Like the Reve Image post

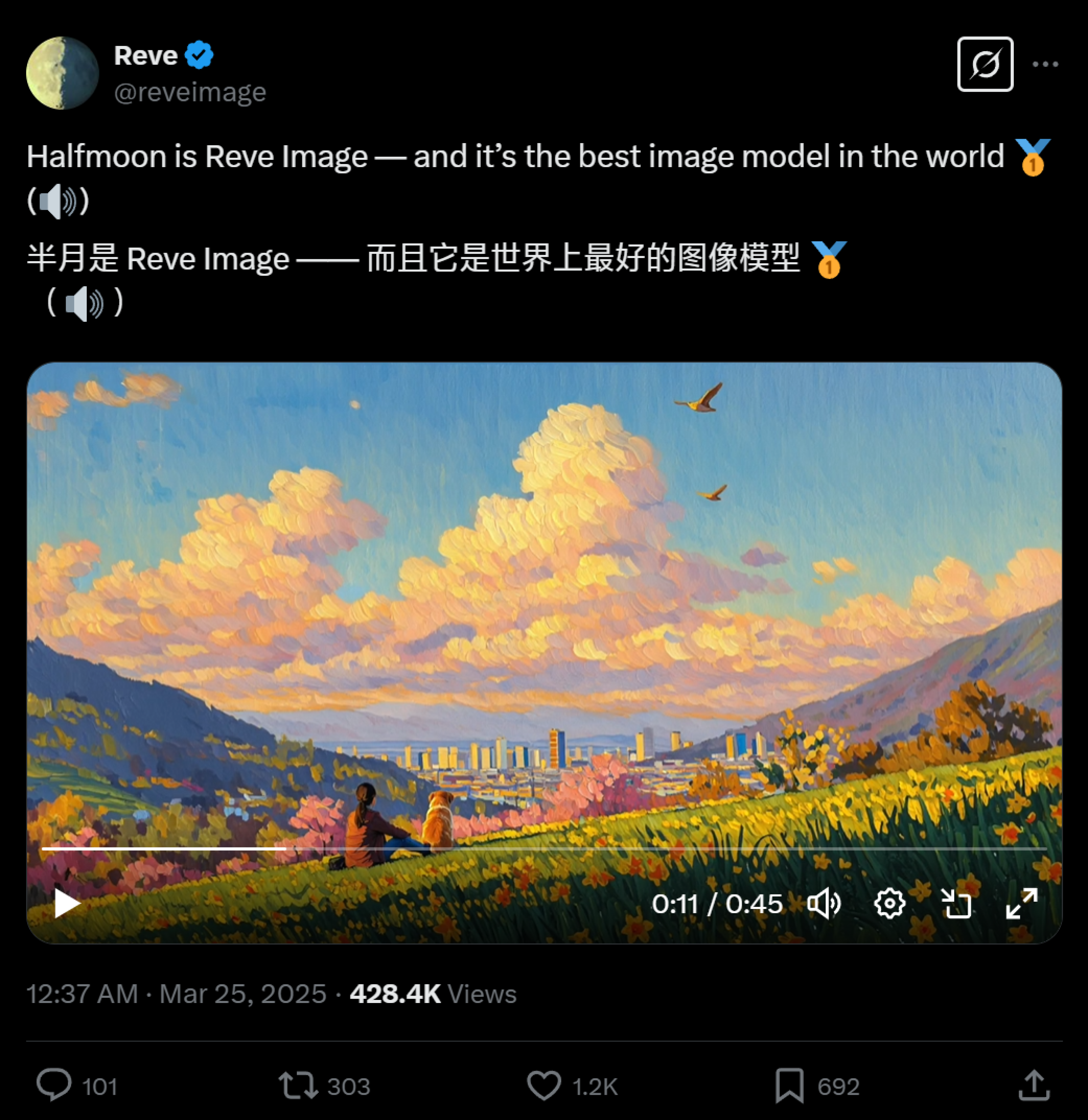[x=544, y=1085]
